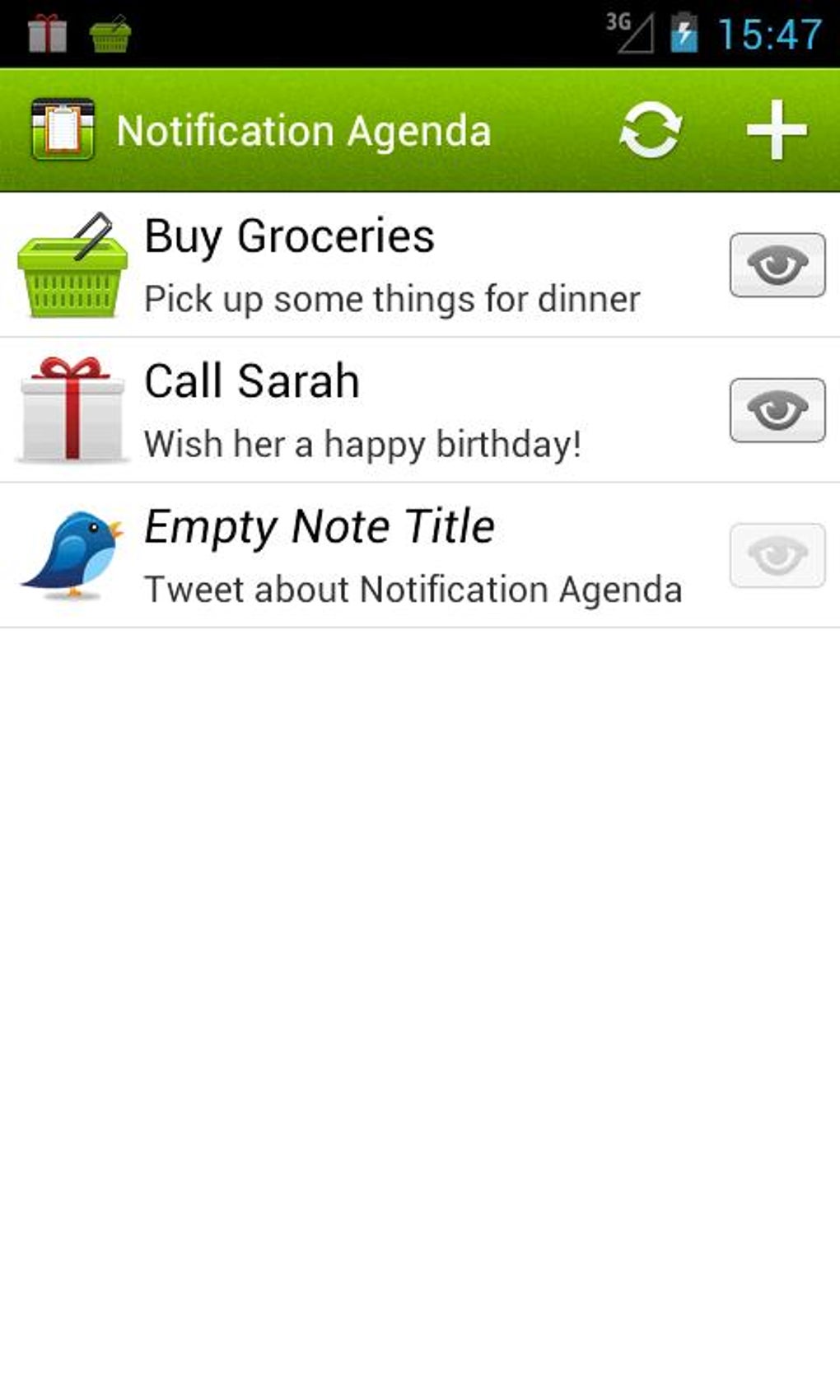Viewport: 840px width, 1400px height.
Task: Toggle visibility eye for the Tweet note
Action: [x=777, y=555]
